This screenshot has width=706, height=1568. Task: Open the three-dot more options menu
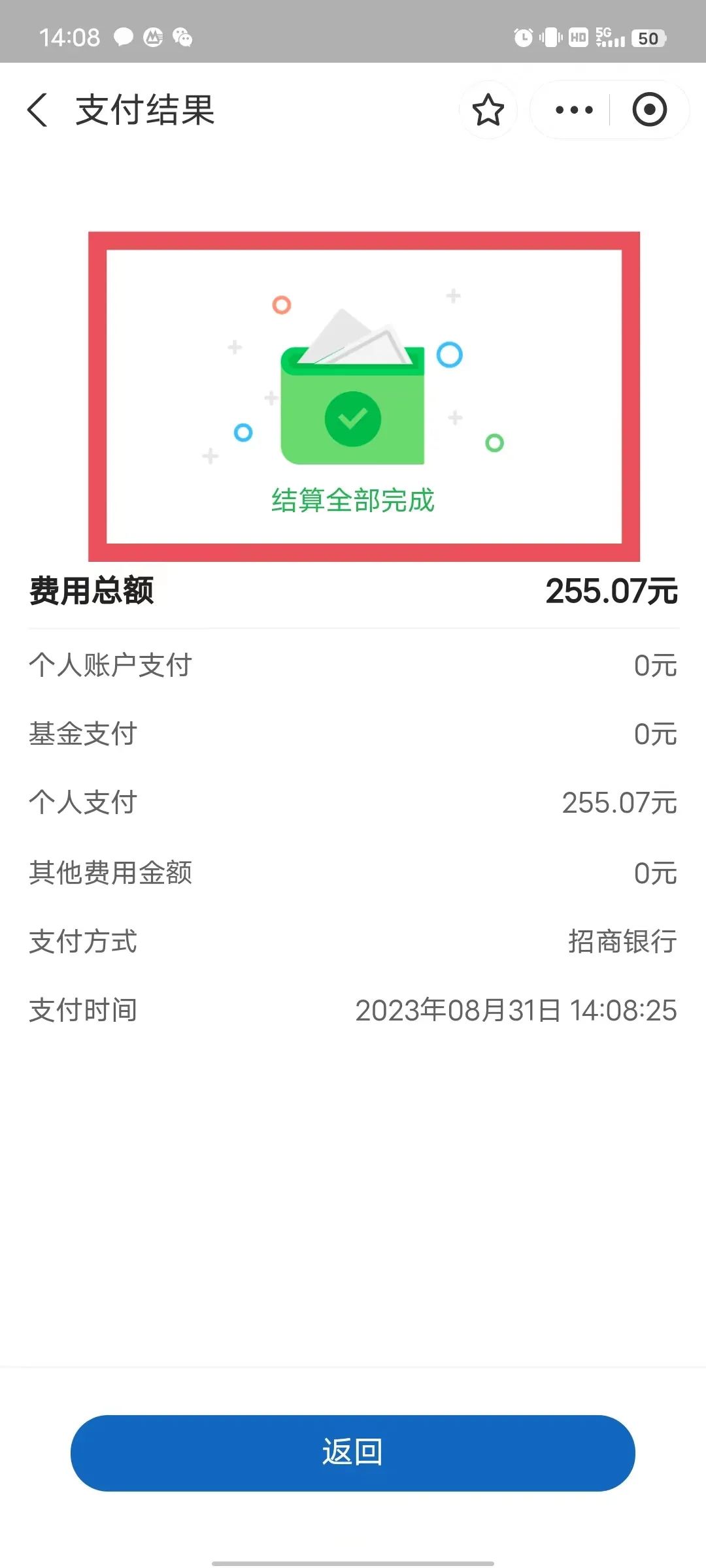[574, 110]
